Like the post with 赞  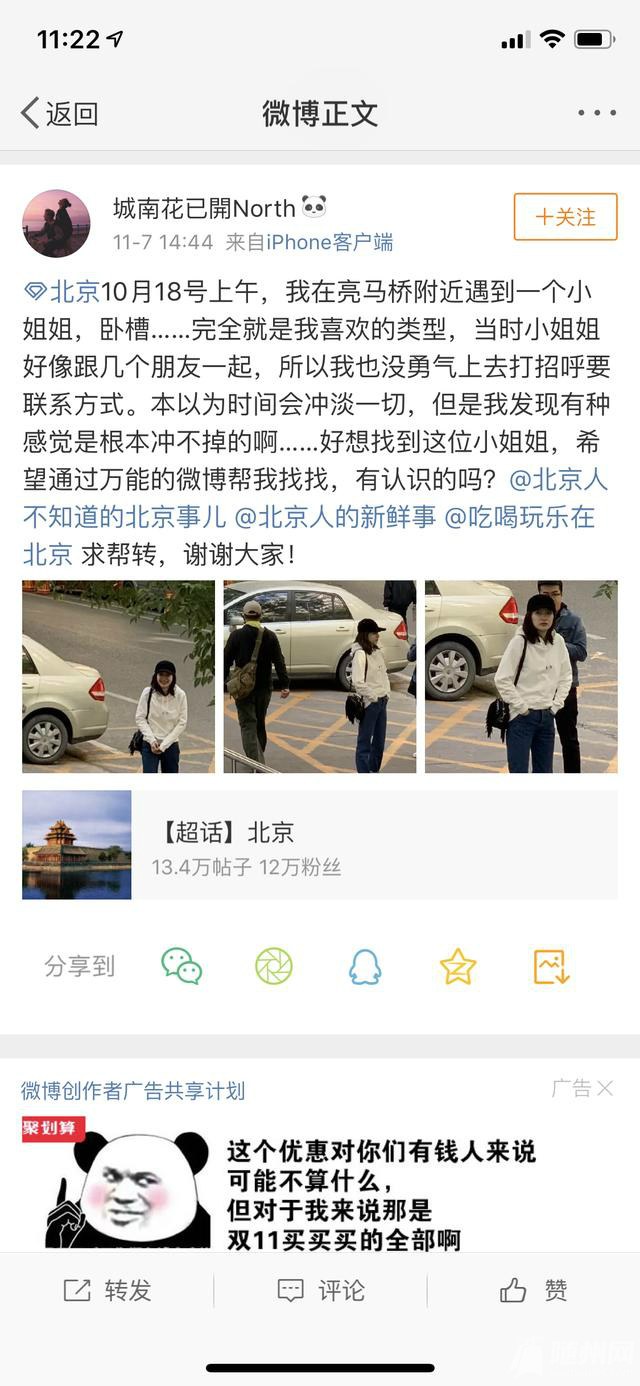pos(534,1291)
